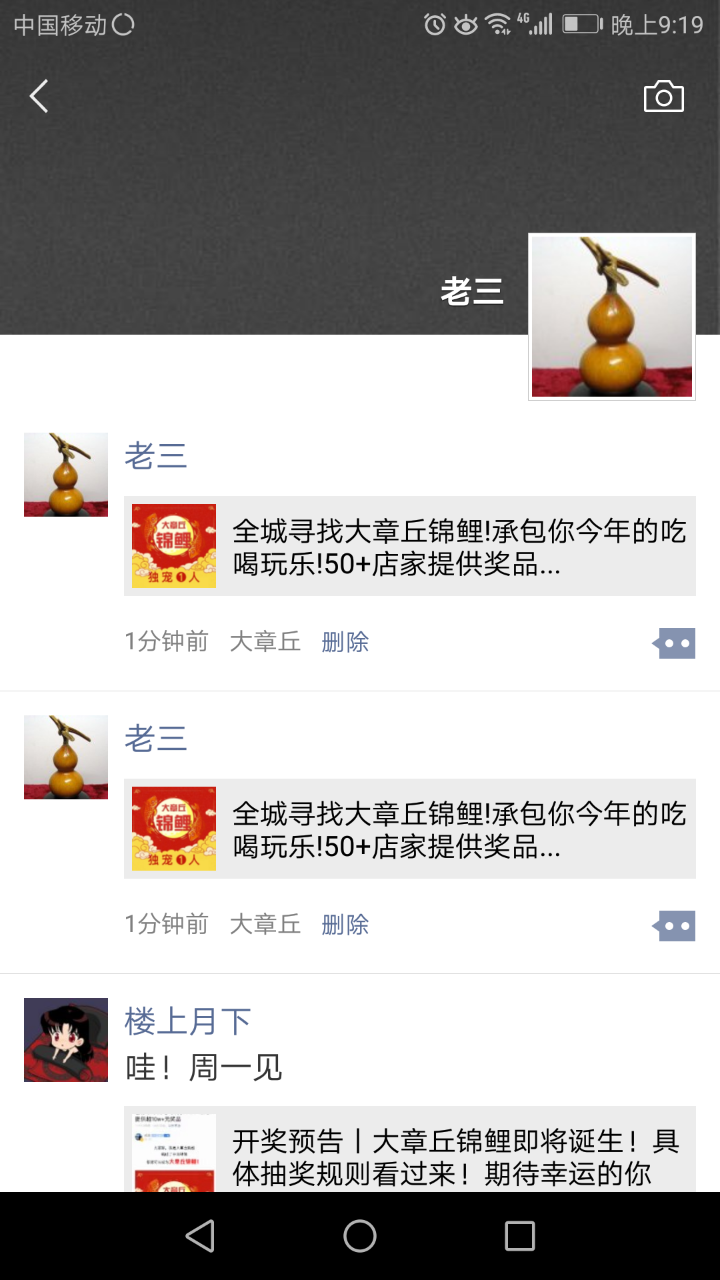Screen dimensions: 720x1280
Task: Open the camera to post a moment
Action: 663,97
